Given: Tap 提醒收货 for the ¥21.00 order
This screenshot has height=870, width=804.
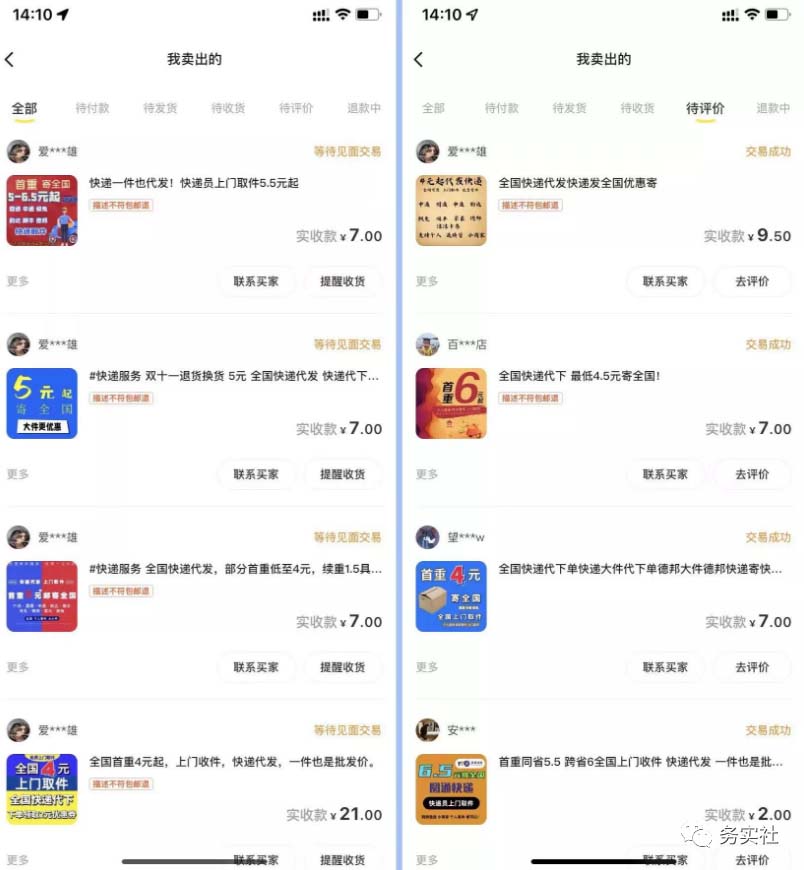Looking at the screenshot, I should coord(344,859).
